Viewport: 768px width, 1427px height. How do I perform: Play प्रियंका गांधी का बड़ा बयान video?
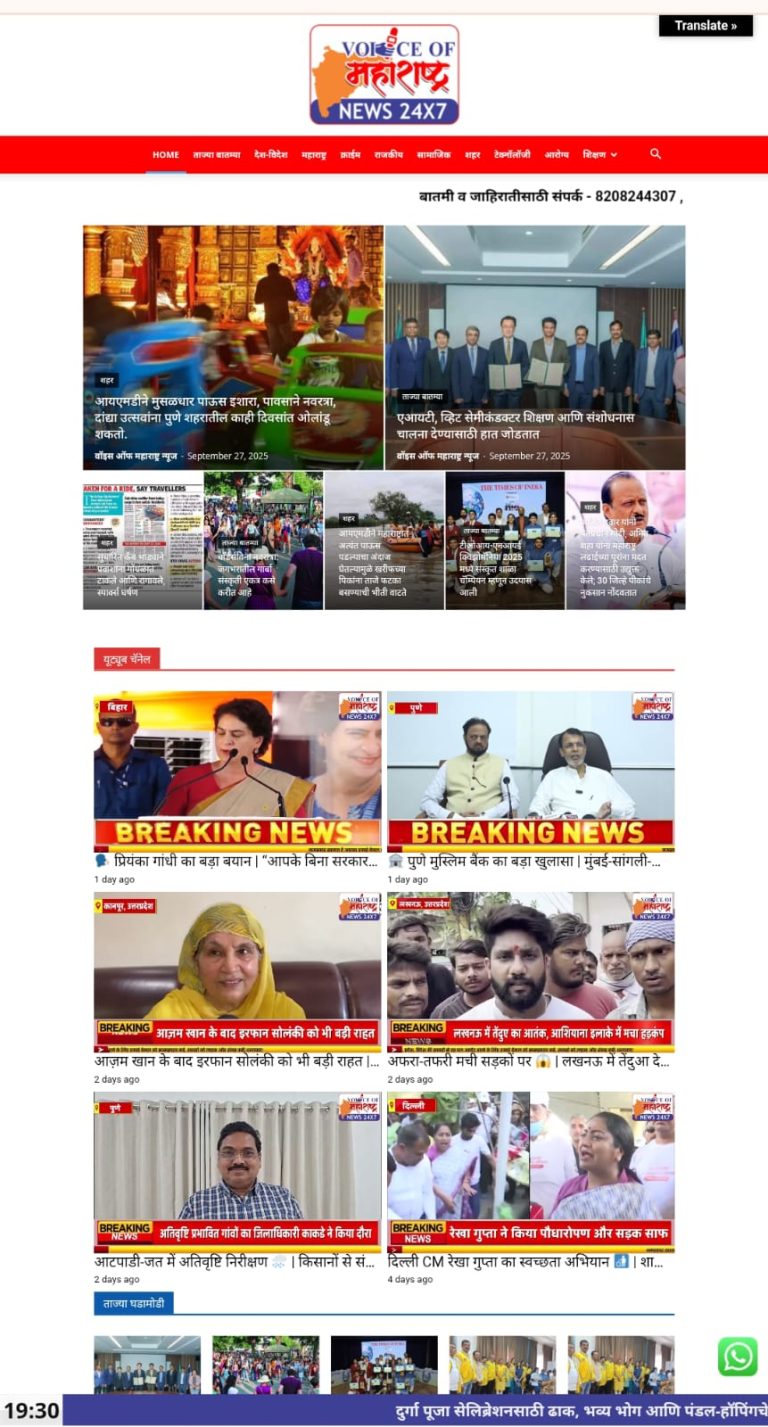(237, 771)
